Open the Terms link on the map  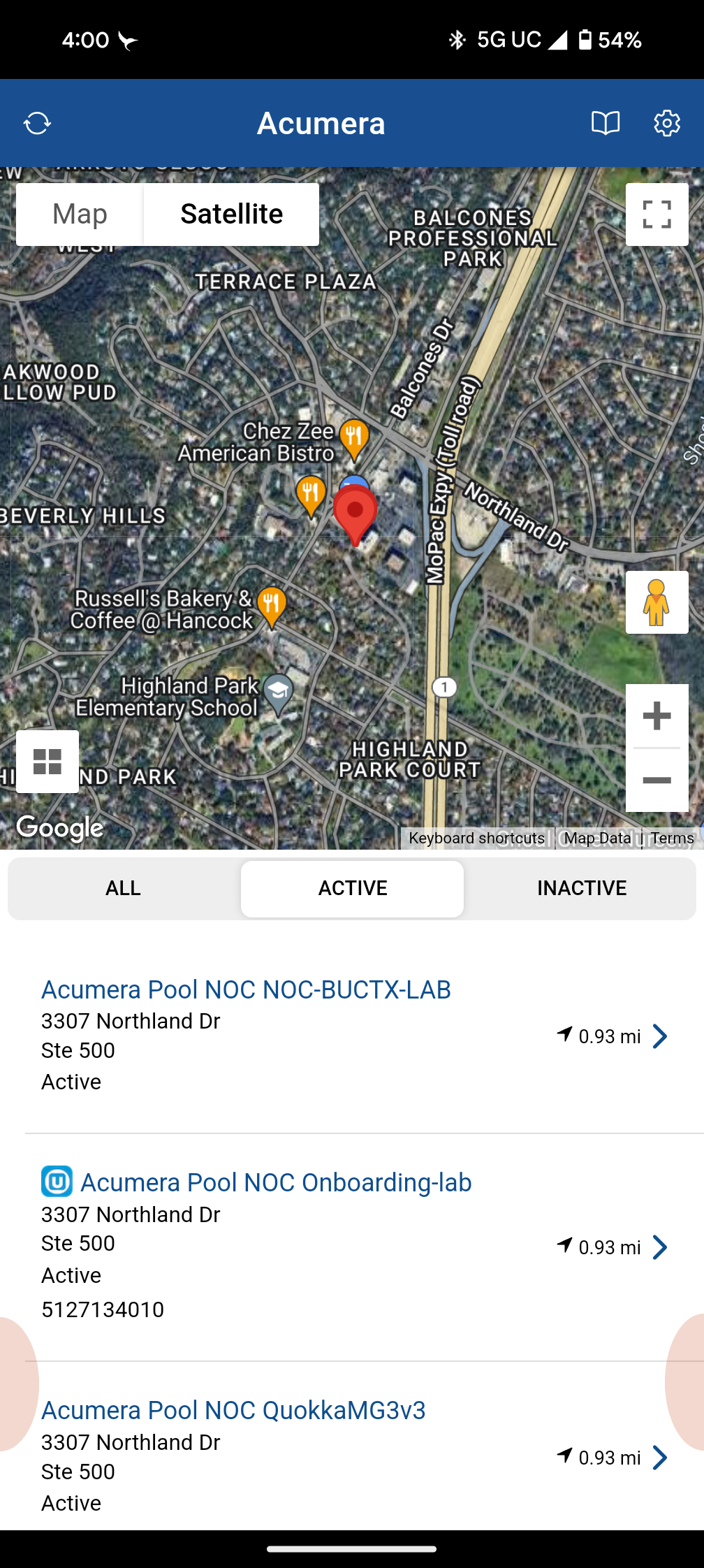tap(672, 838)
